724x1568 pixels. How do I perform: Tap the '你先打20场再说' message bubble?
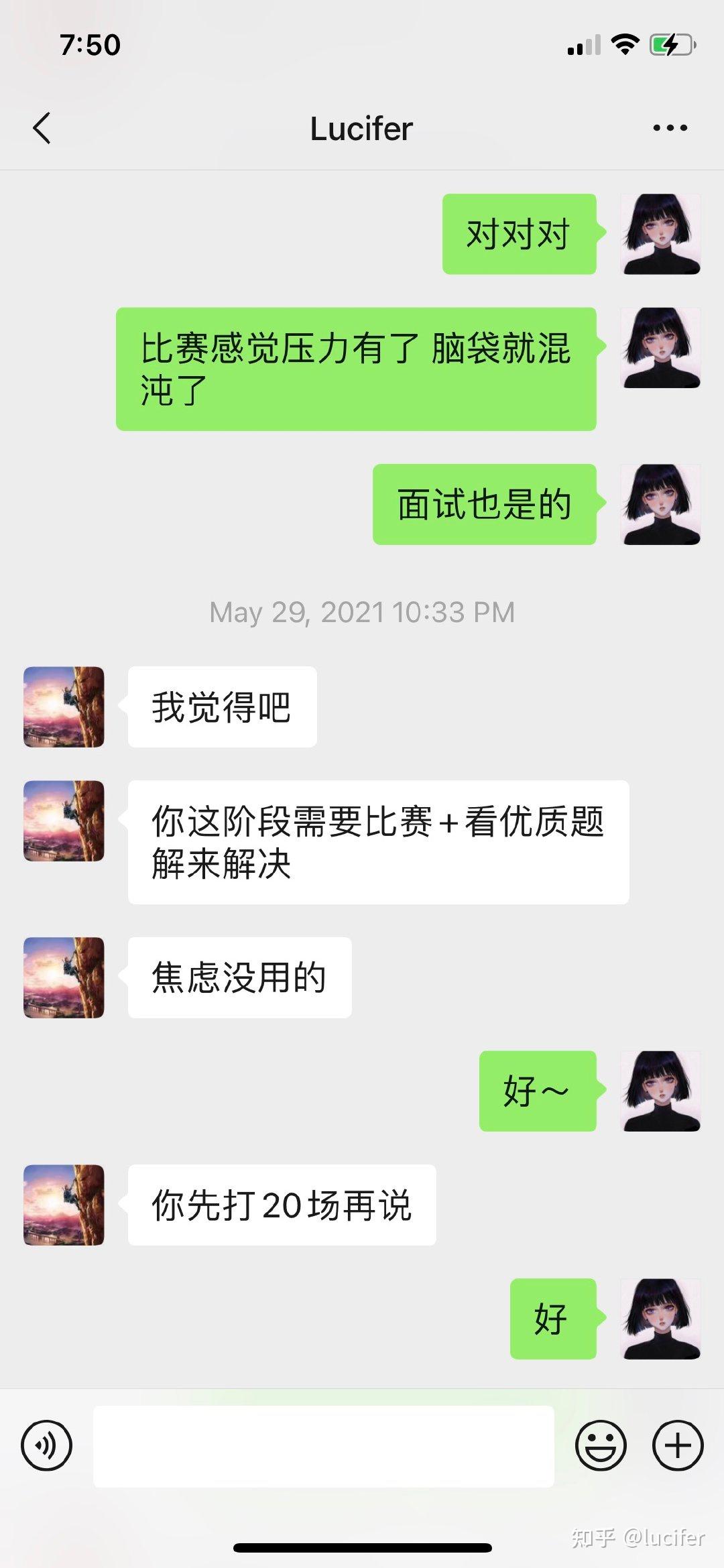tap(281, 1203)
